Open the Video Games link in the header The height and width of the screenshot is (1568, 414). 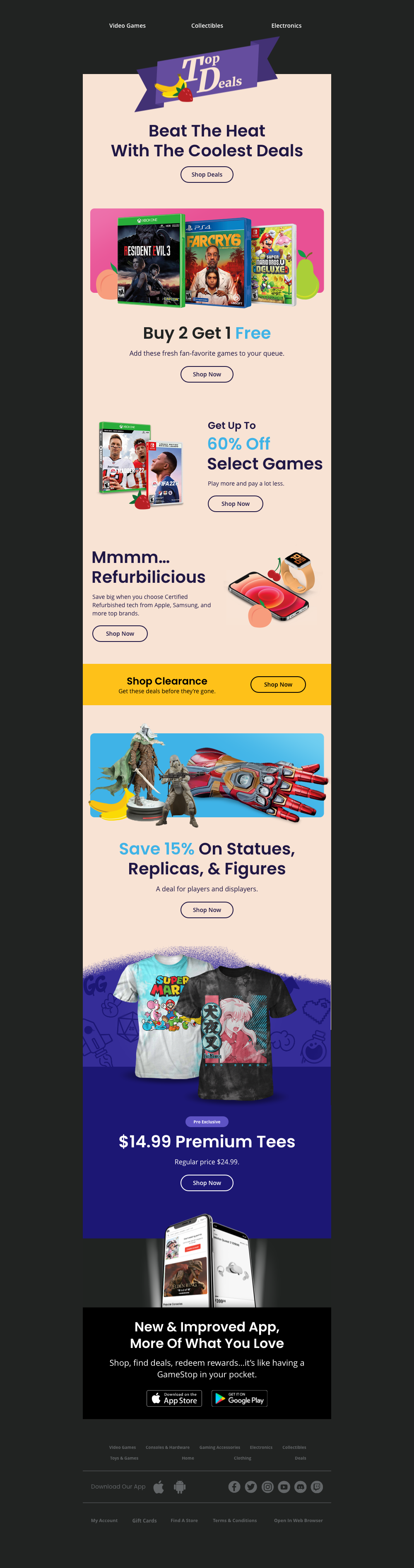(x=127, y=26)
